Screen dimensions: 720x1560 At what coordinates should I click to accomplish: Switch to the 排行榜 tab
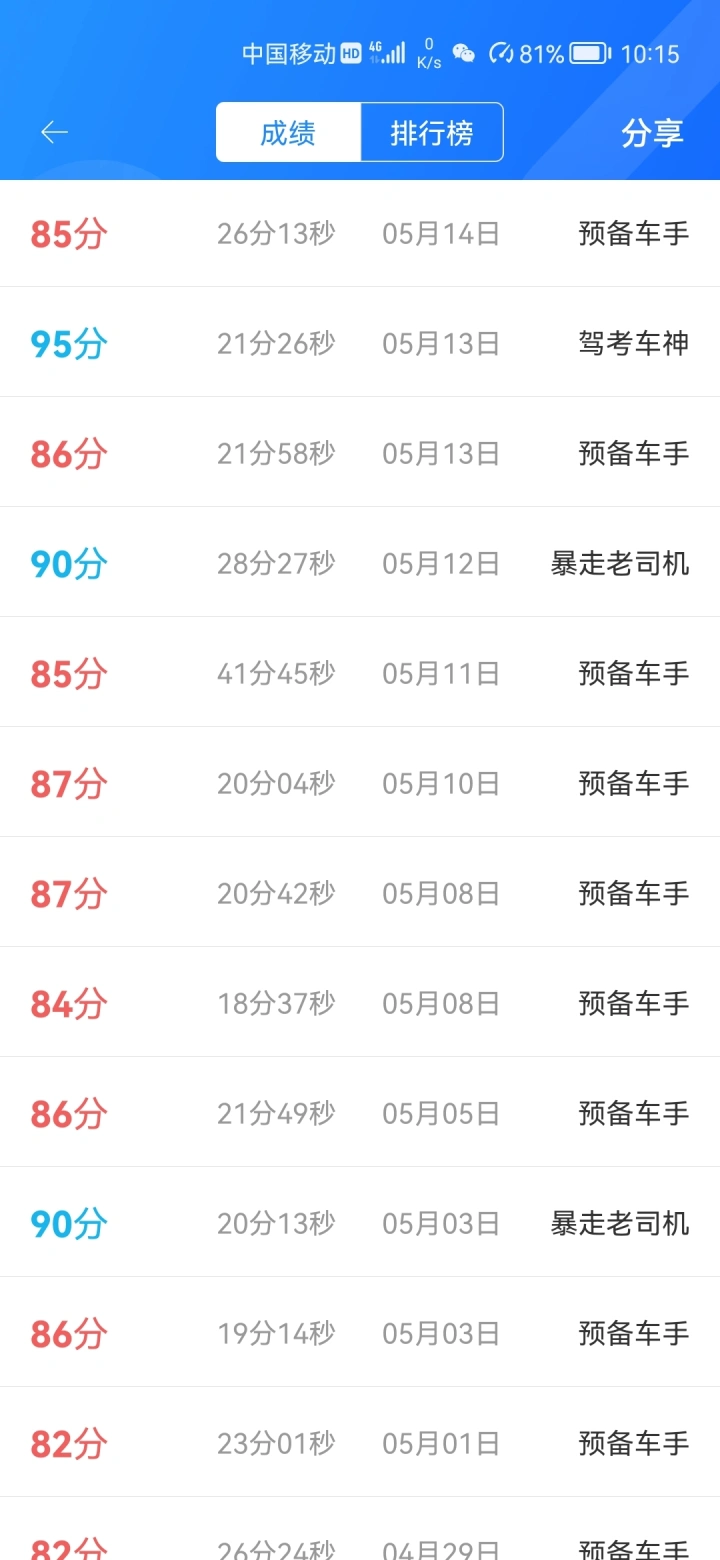coord(432,133)
